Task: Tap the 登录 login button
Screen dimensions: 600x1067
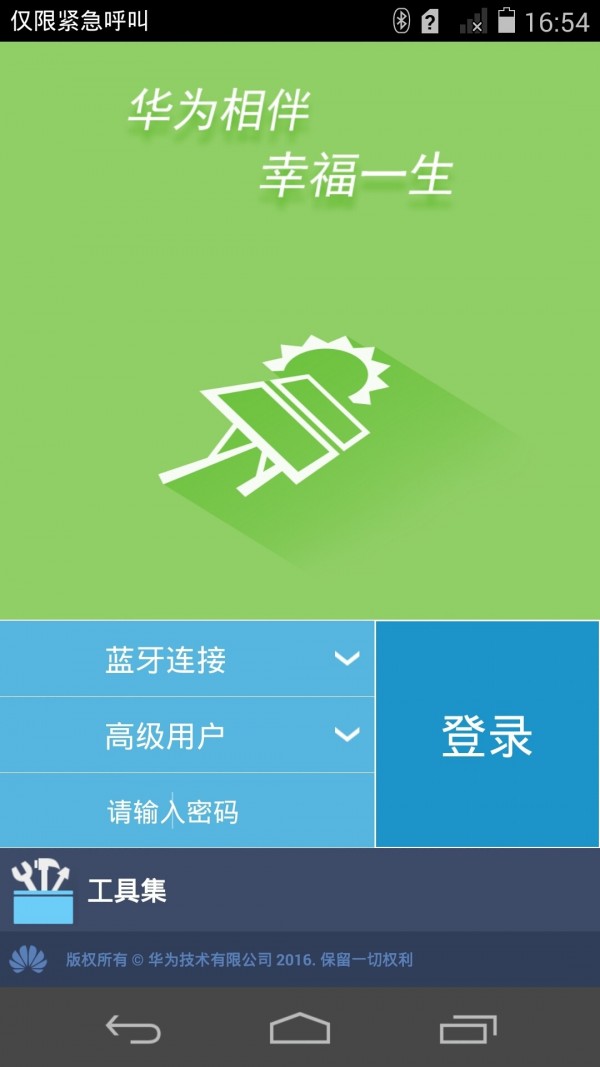Action: [487, 734]
